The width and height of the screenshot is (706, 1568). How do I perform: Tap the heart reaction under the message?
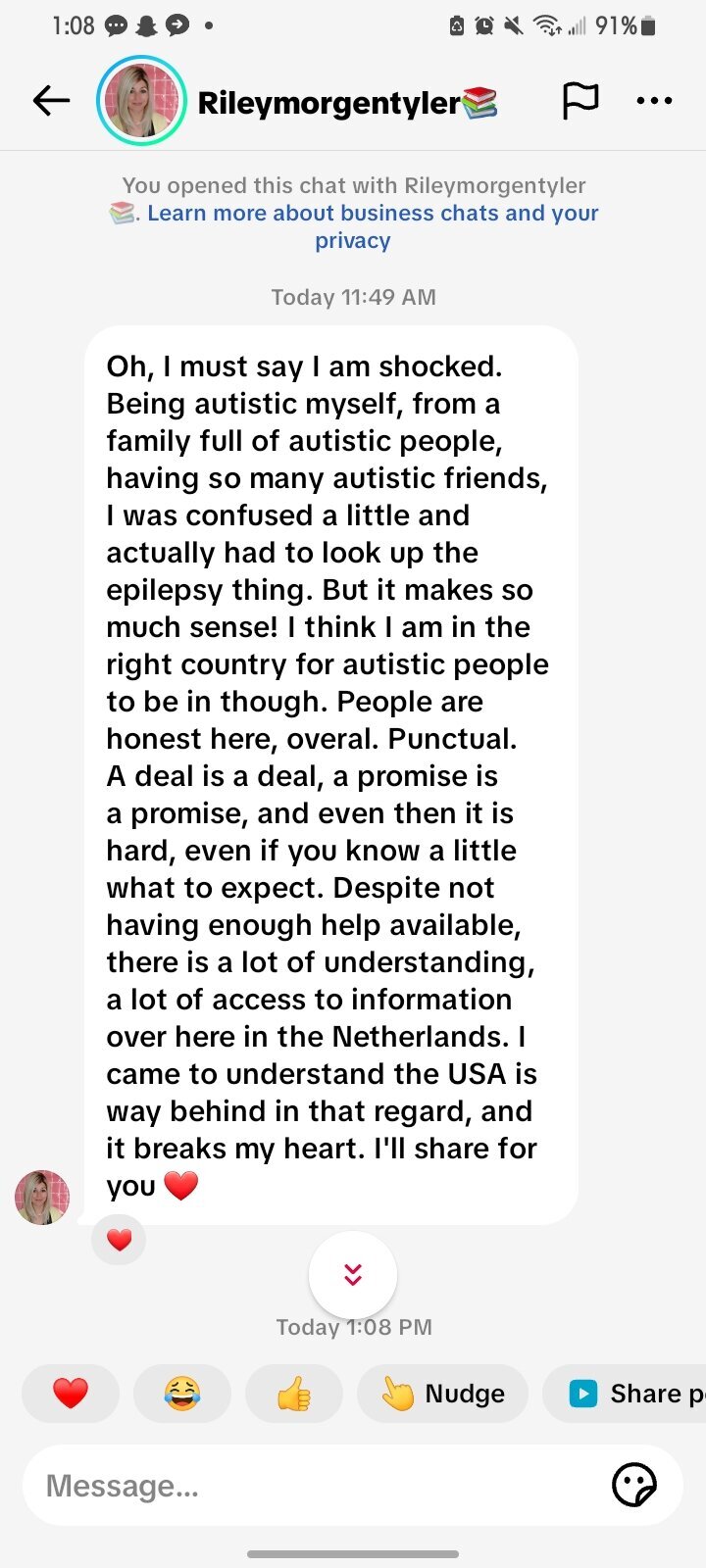click(x=119, y=1240)
